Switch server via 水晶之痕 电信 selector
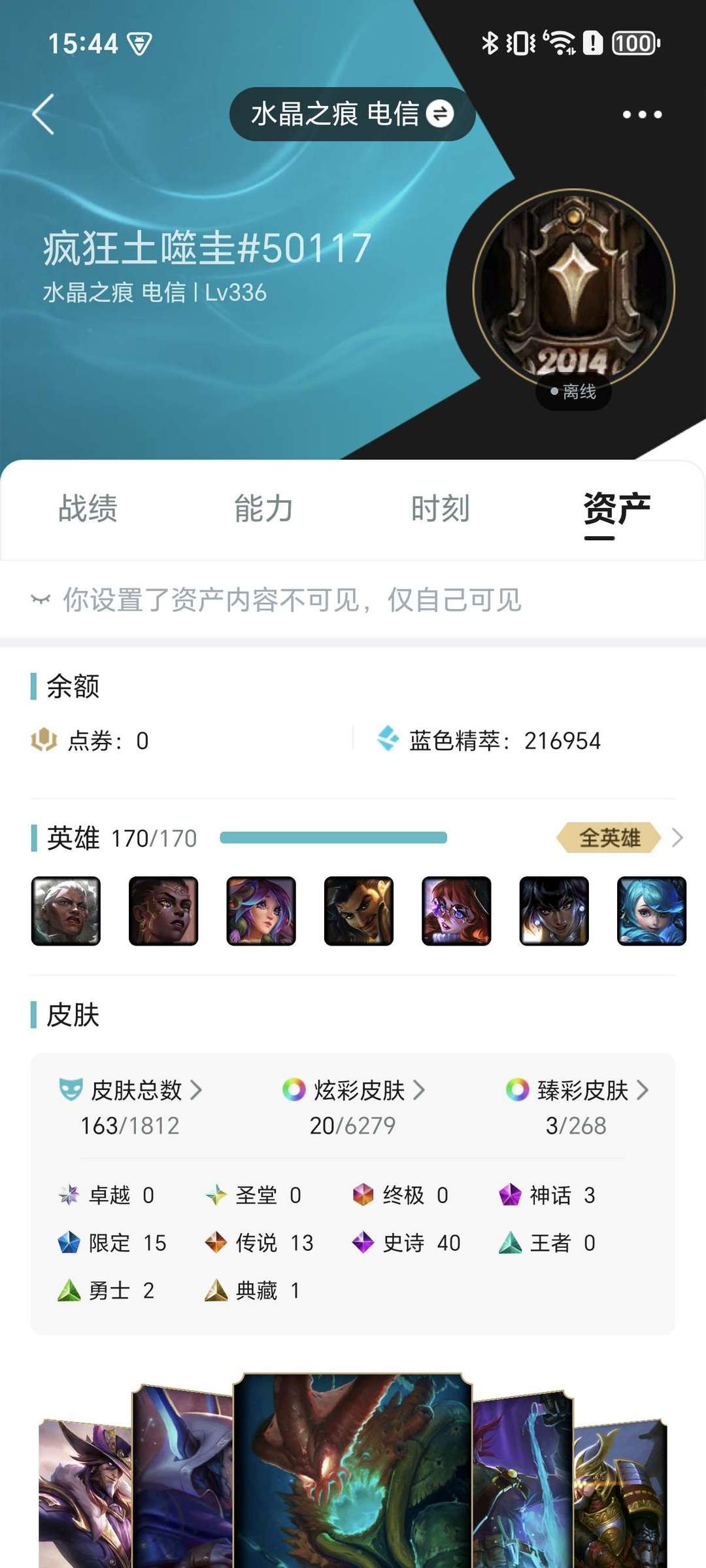The width and height of the screenshot is (706, 1568). 352,114
